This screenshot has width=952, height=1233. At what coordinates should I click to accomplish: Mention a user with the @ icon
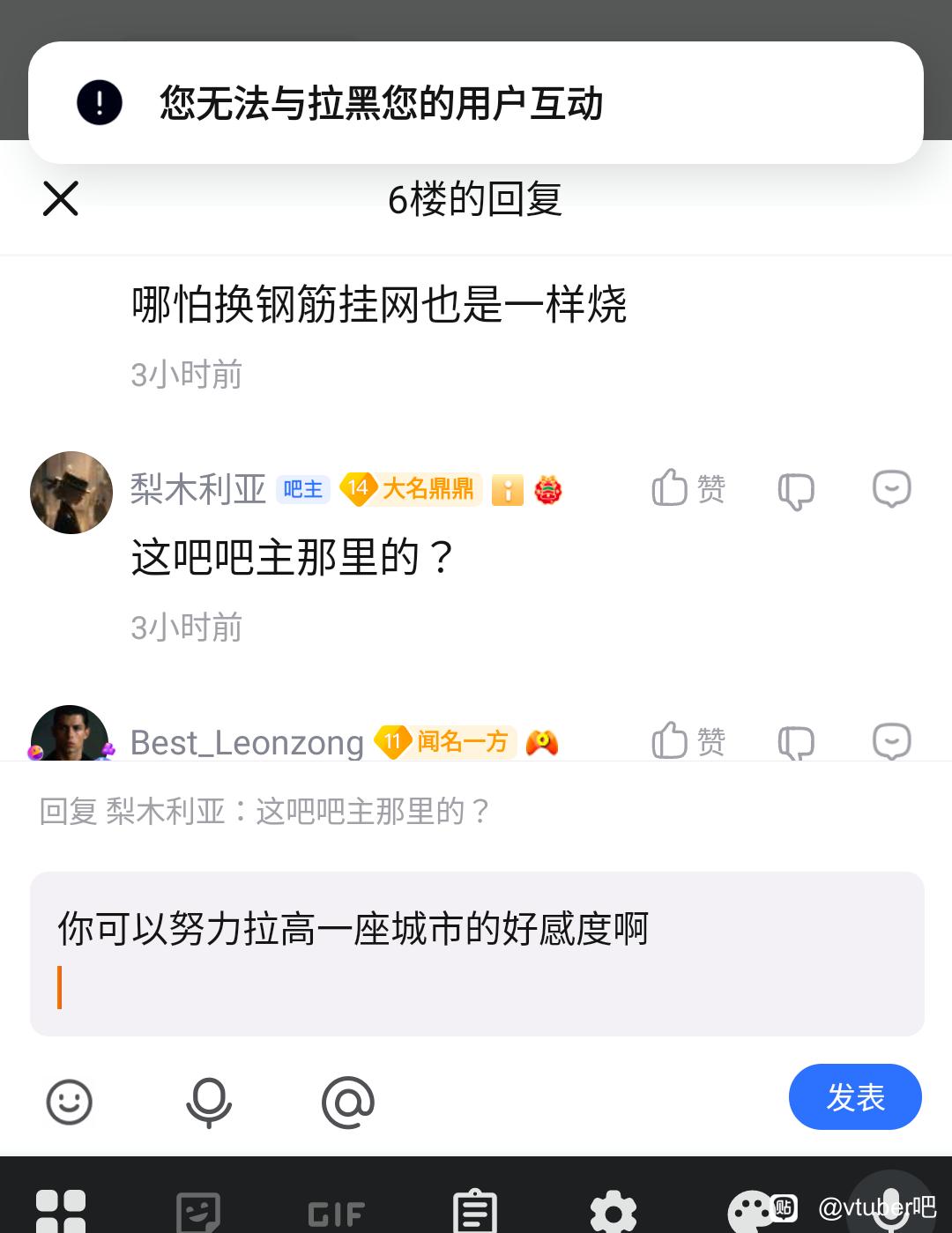[348, 1102]
